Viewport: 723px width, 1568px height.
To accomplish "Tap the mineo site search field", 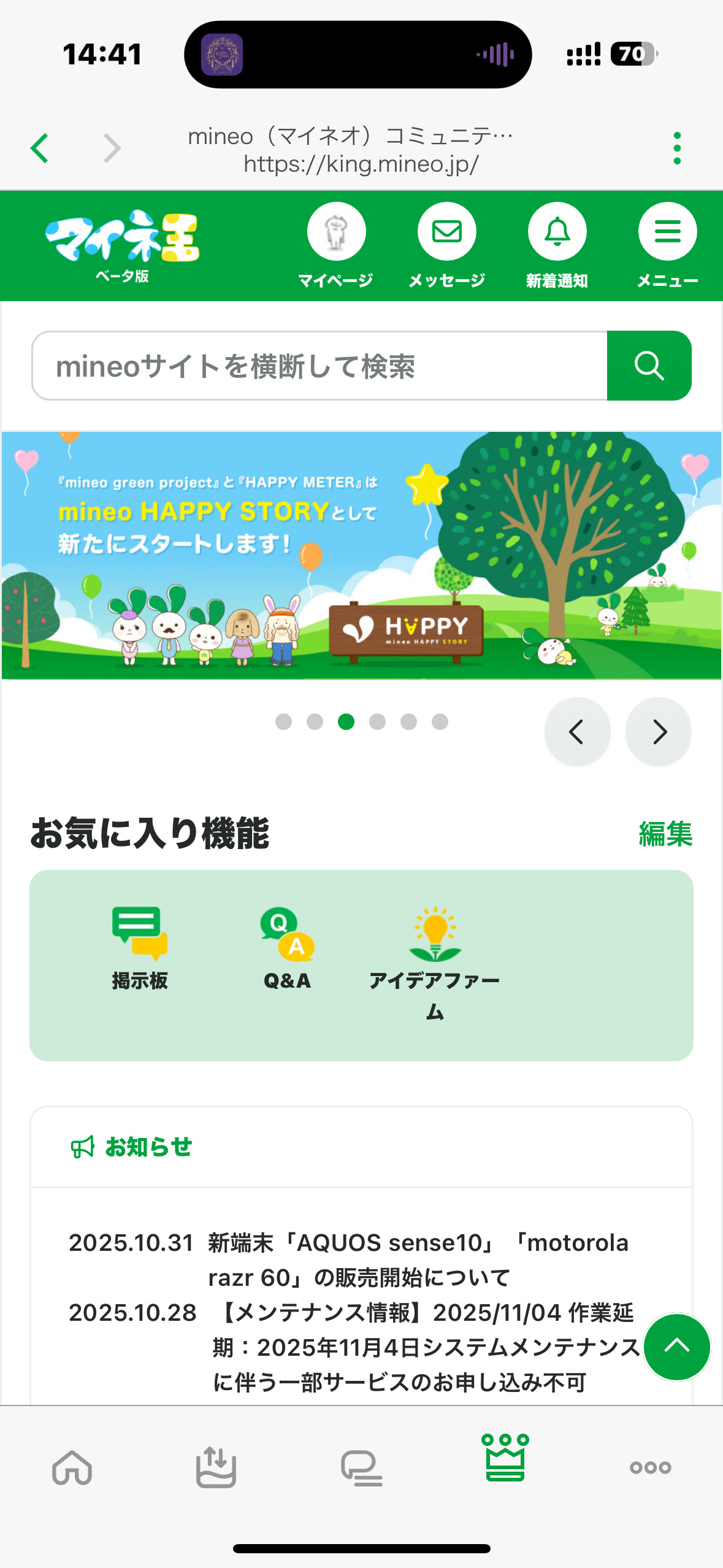I will 319,366.
